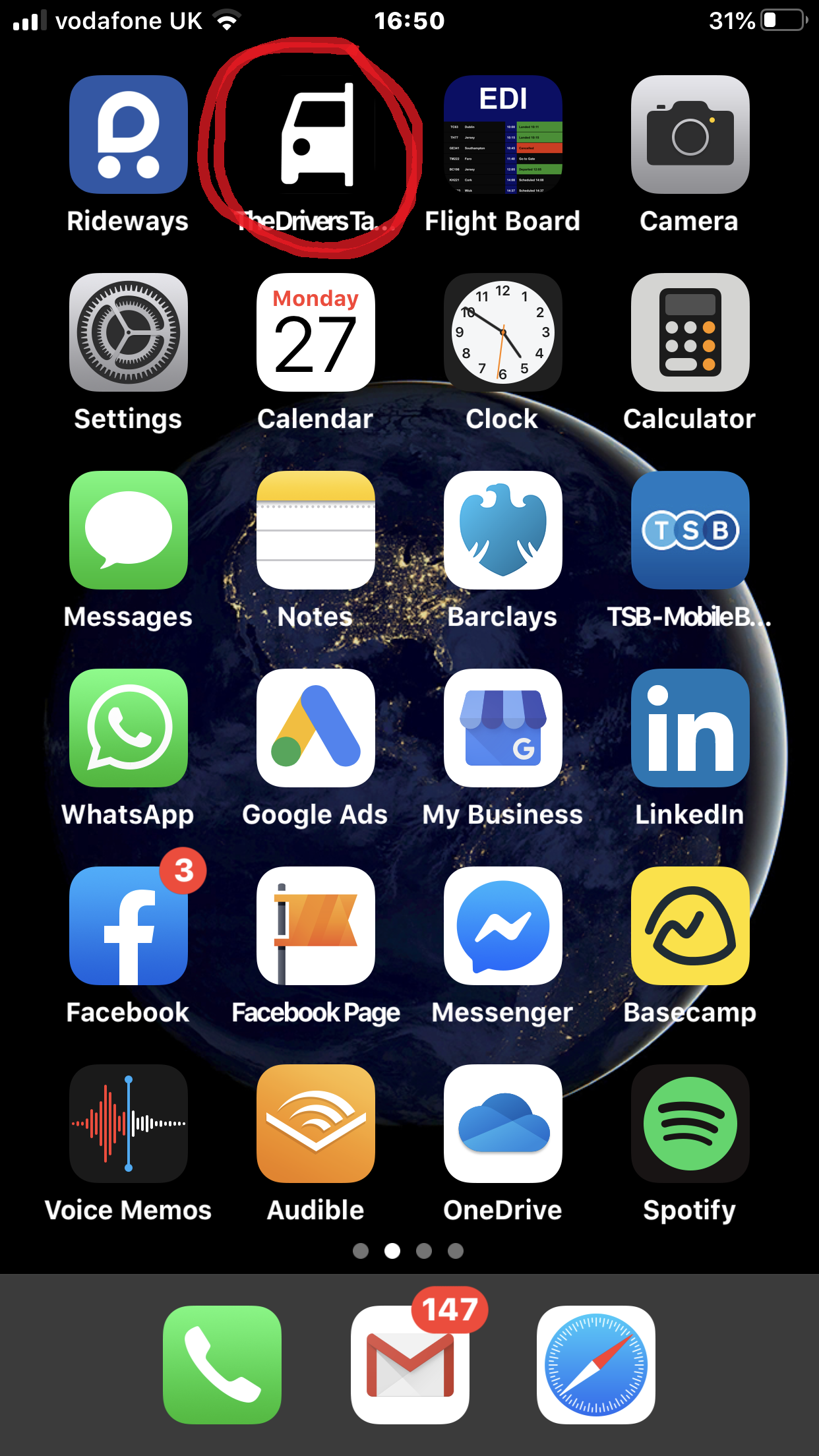Image resolution: width=819 pixels, height=1456 pixels.
Task: Open Settings
Action: [129, 332]
